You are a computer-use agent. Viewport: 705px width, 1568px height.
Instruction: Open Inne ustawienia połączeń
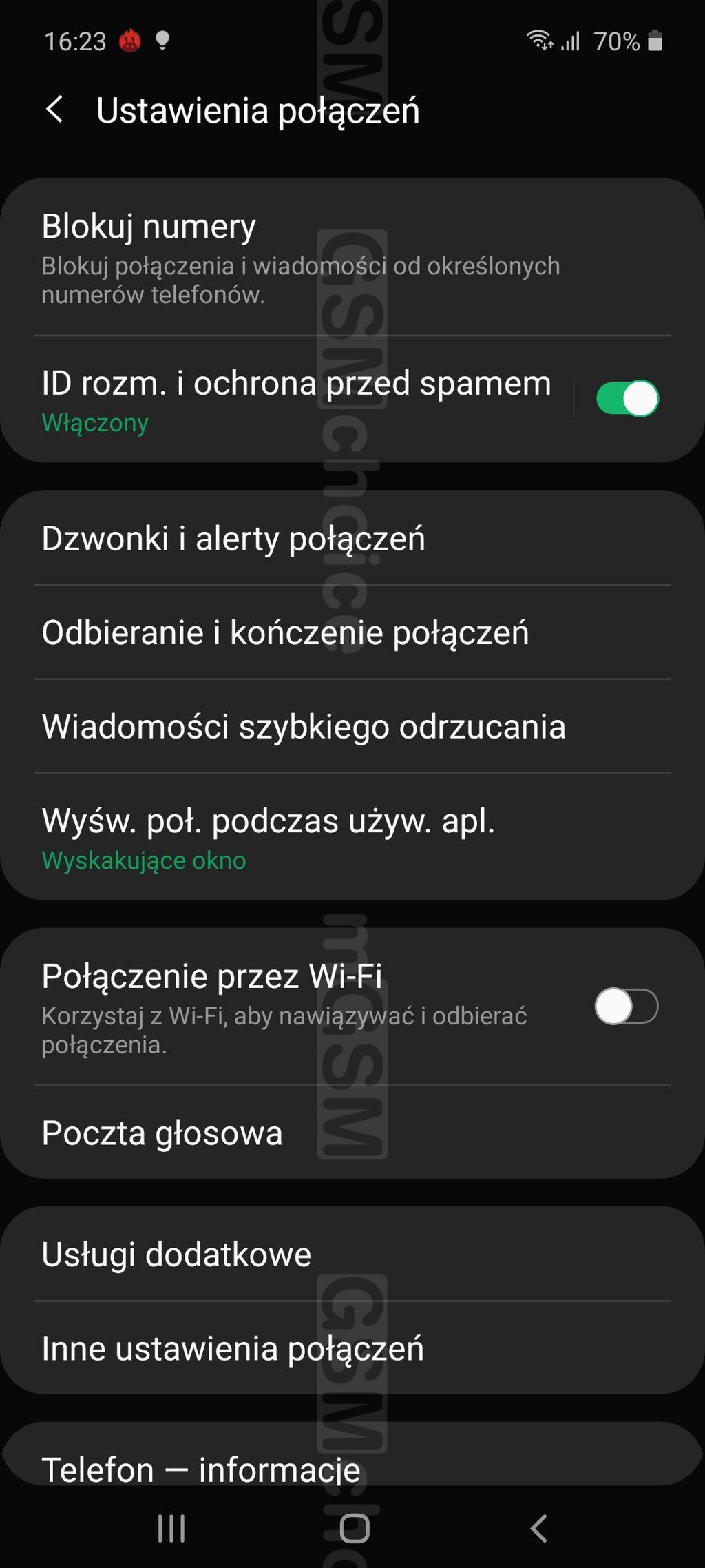233,1348
